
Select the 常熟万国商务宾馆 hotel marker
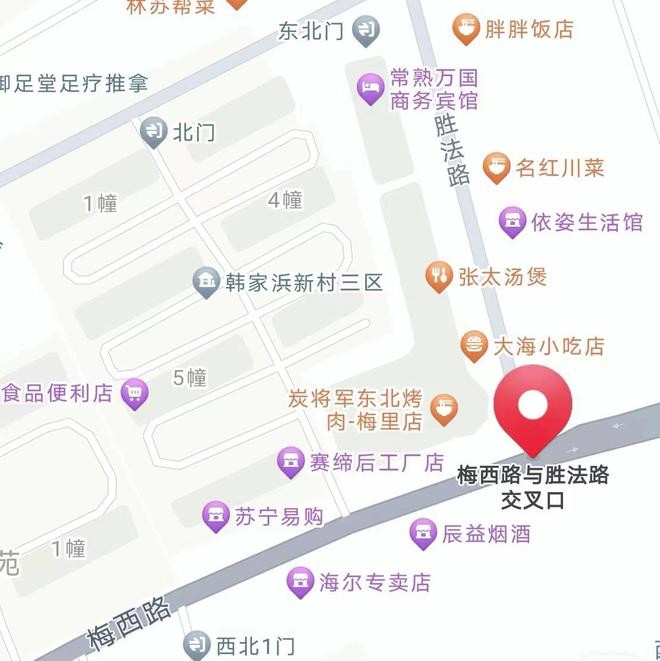tap(371, 89)
